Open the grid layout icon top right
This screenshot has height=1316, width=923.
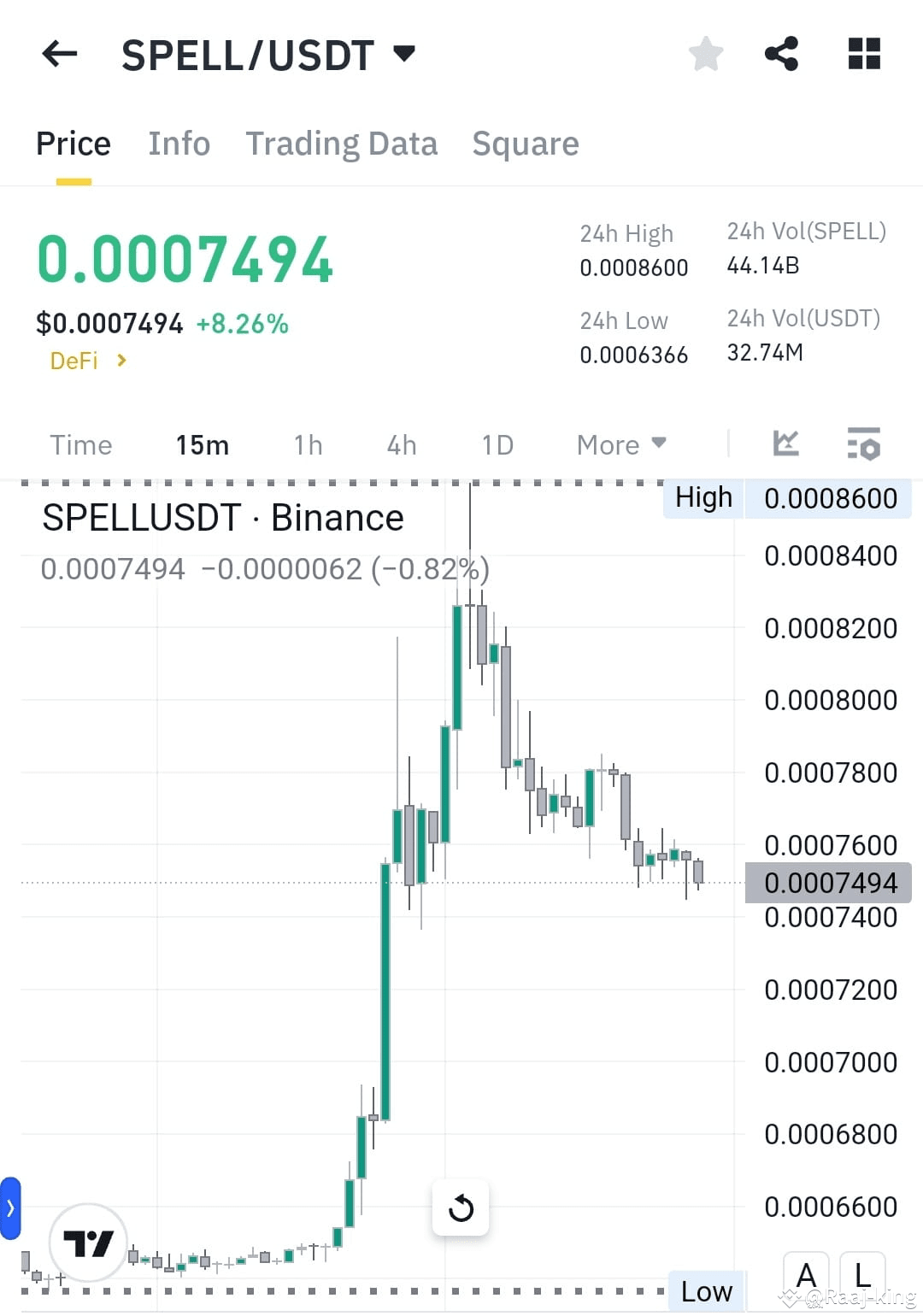pos(862,53)
